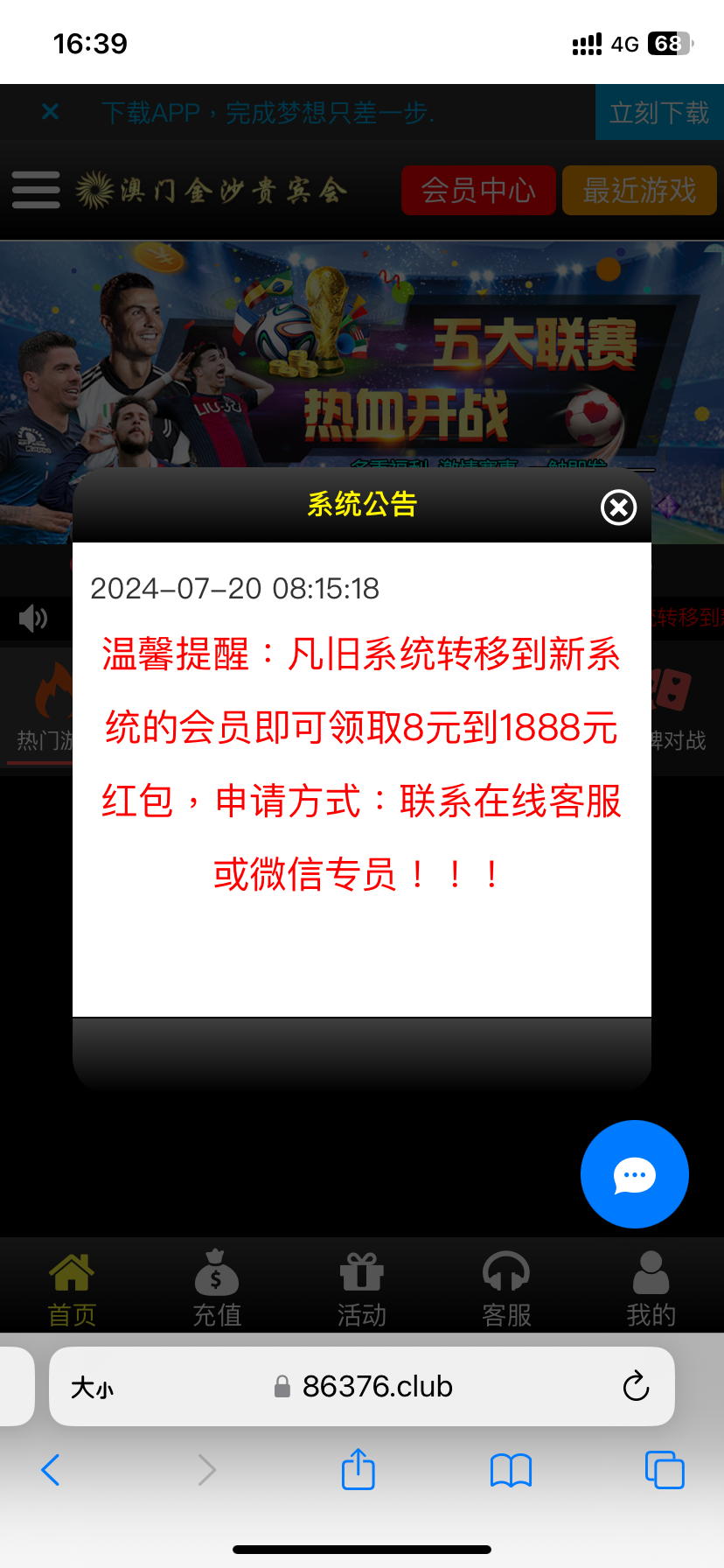This screenshot has height=1568, width=724.
Task: Tap the 86376.club address bar
Action: [x=376, y=1387]
